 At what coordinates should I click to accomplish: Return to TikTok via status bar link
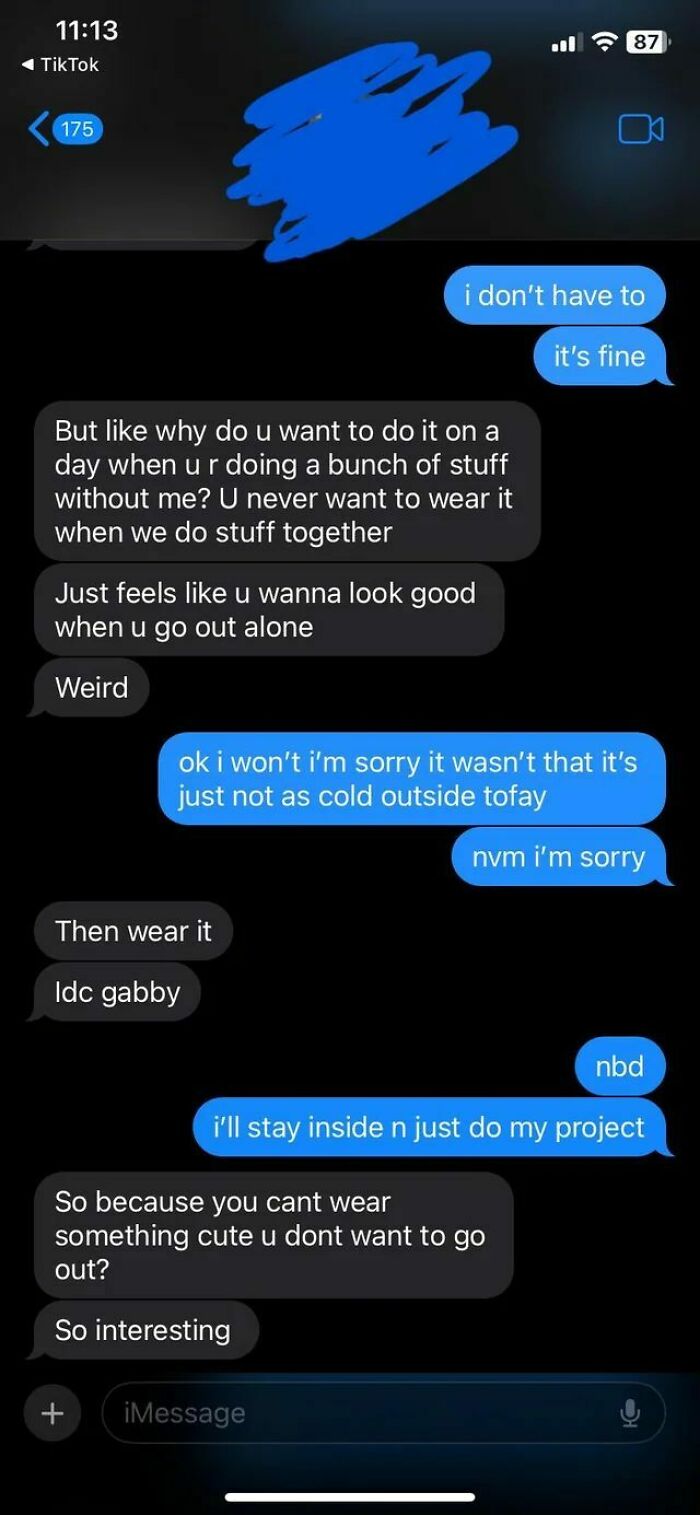pos(60,64)
